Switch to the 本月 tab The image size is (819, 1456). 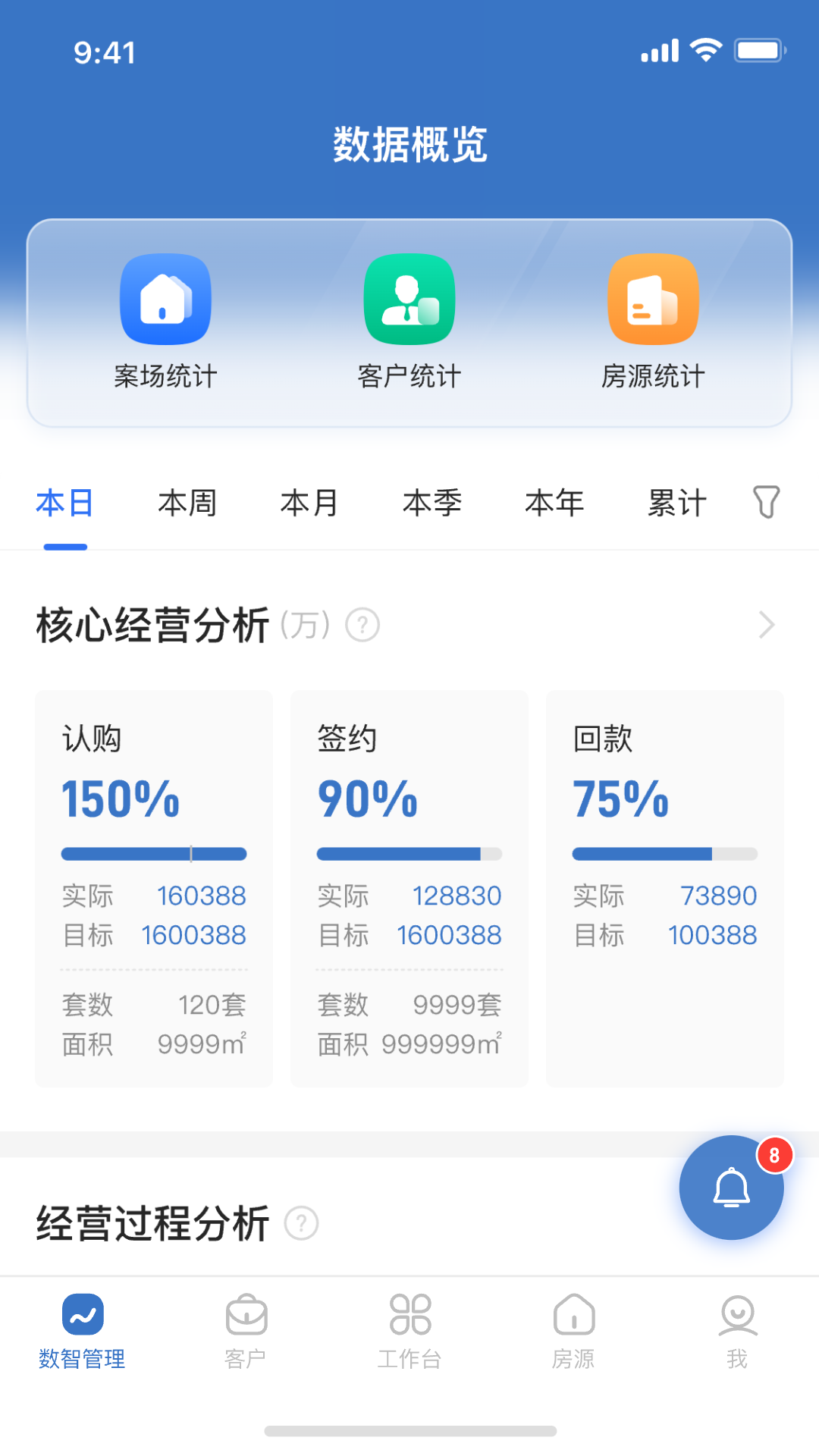coord(309,502)
